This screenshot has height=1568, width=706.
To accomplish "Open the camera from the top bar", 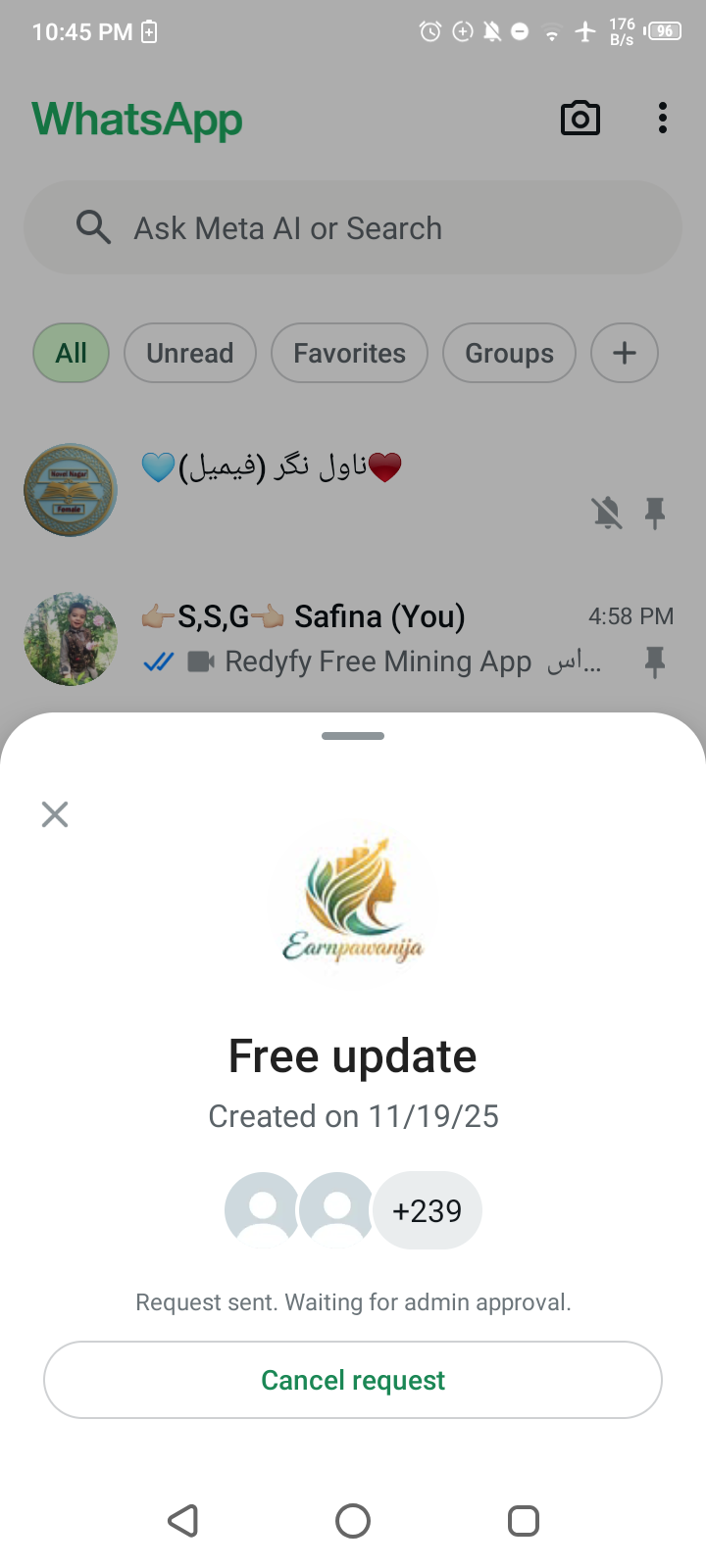I will tap(580, 119).
